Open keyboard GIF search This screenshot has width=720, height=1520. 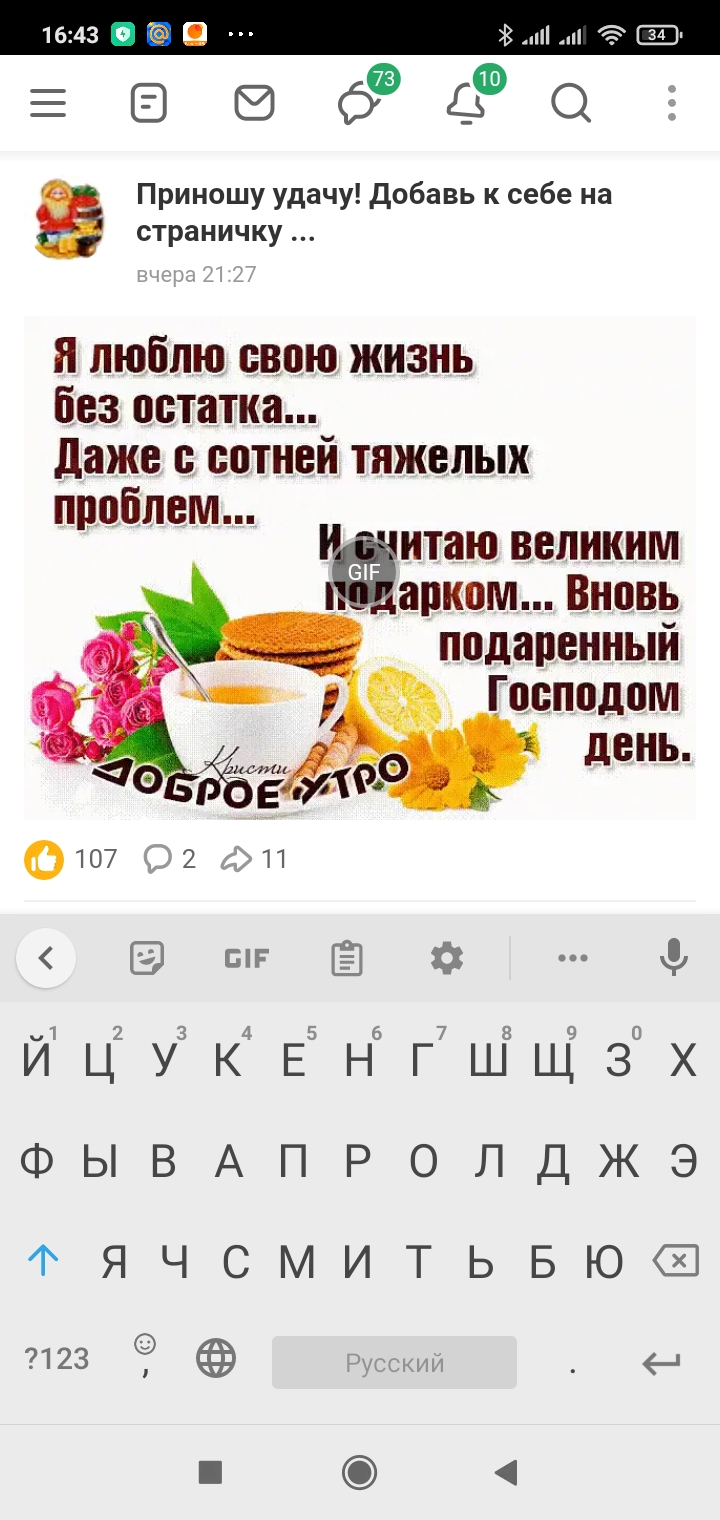click(x=246, y=959)
